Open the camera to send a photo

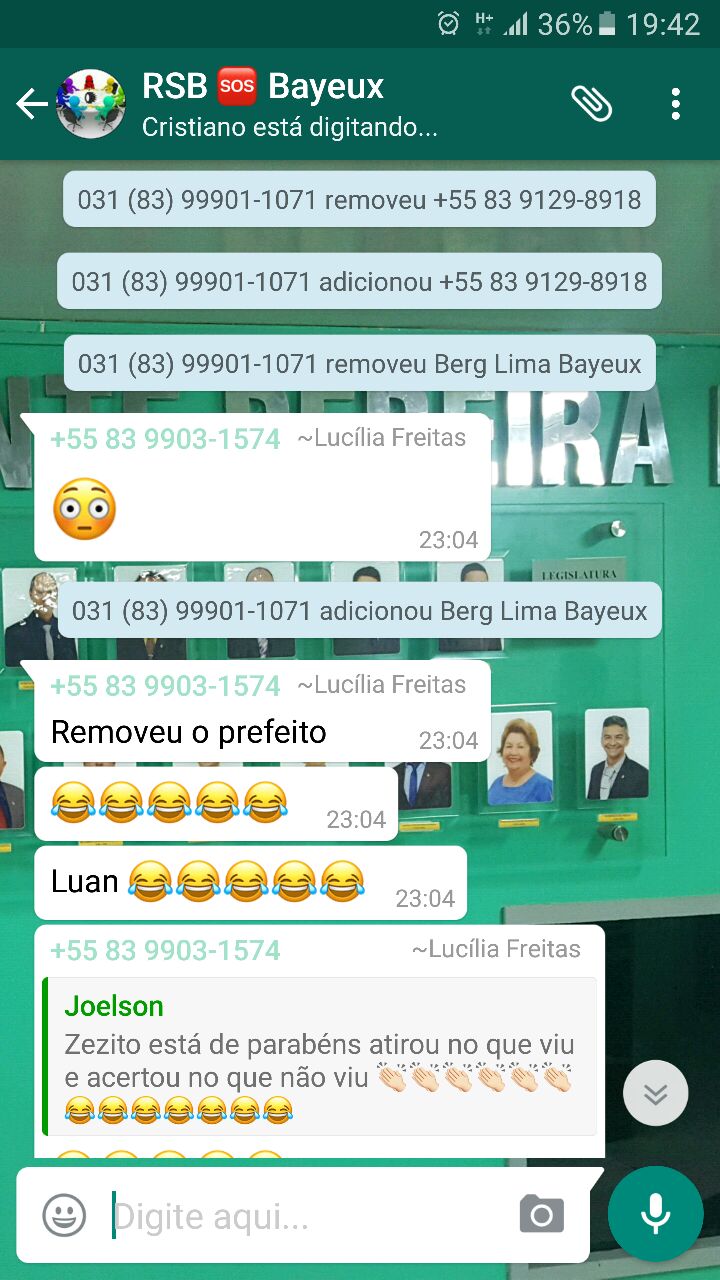(541, 1215)
